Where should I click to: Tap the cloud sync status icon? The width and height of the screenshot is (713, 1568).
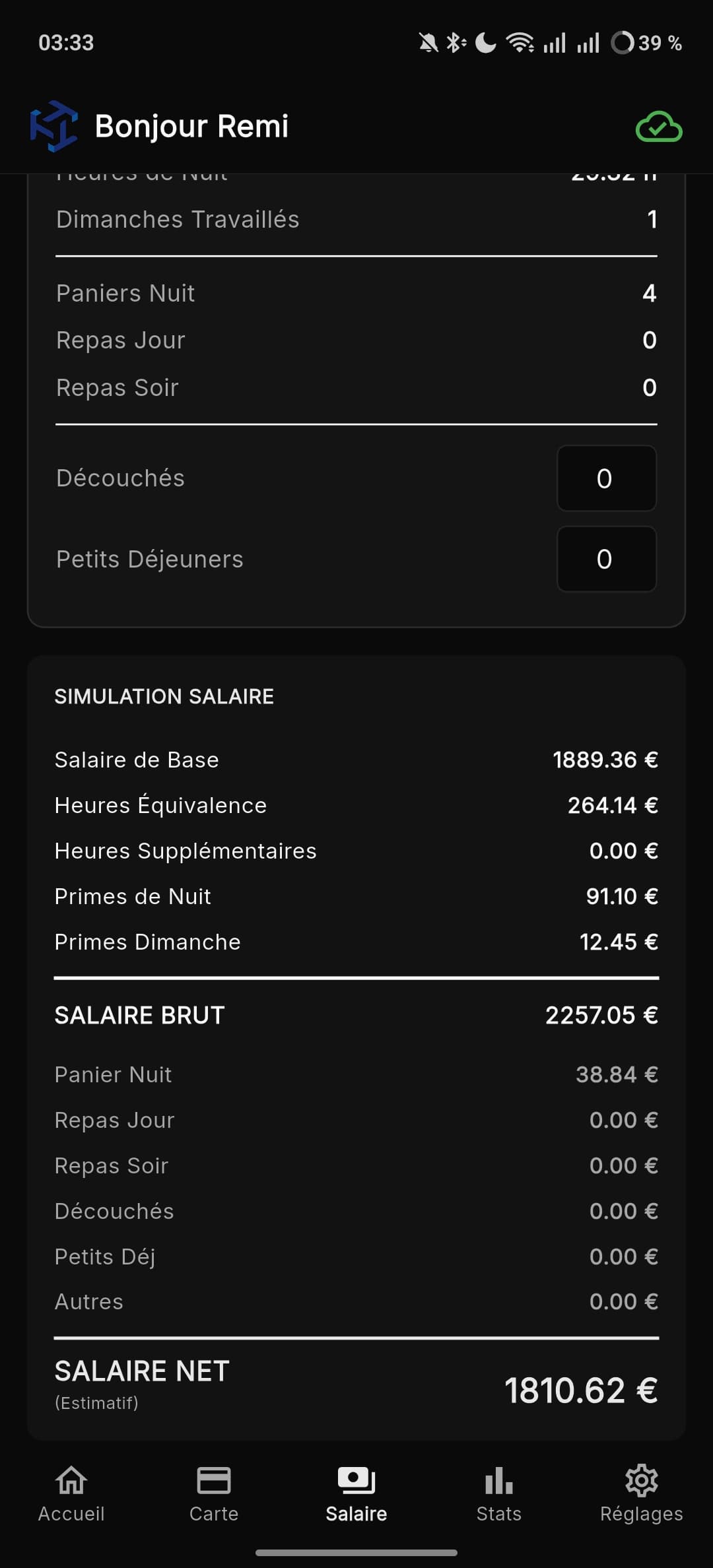point(658,126)
